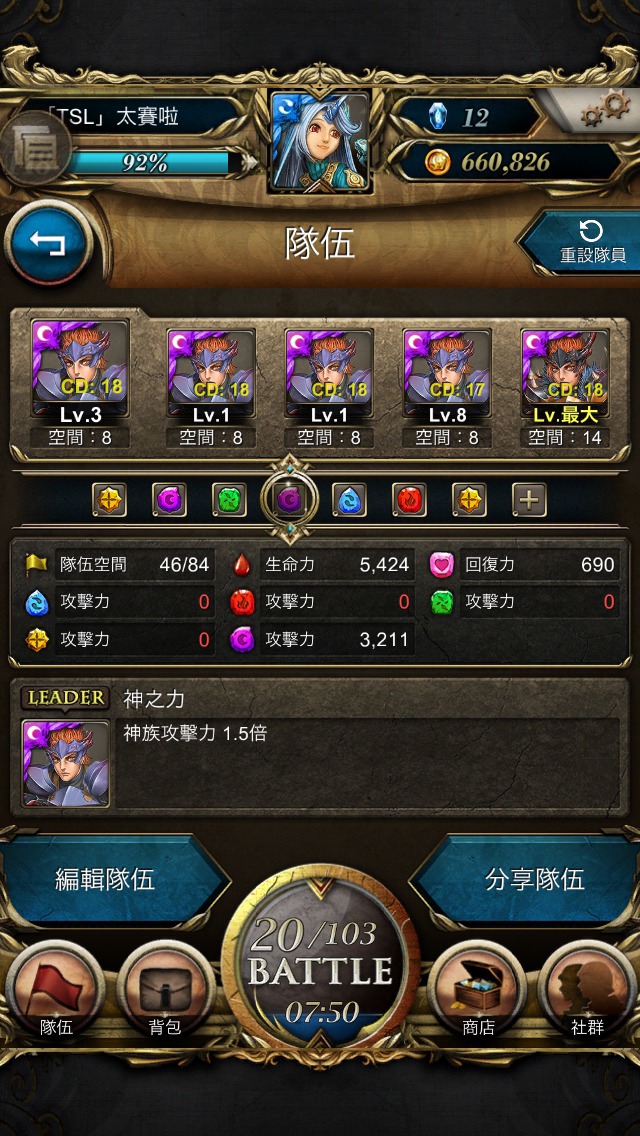Open the 背包 backpack tab
The width and height of the screenshot is (640, 1136).
[x=166, y=992]
